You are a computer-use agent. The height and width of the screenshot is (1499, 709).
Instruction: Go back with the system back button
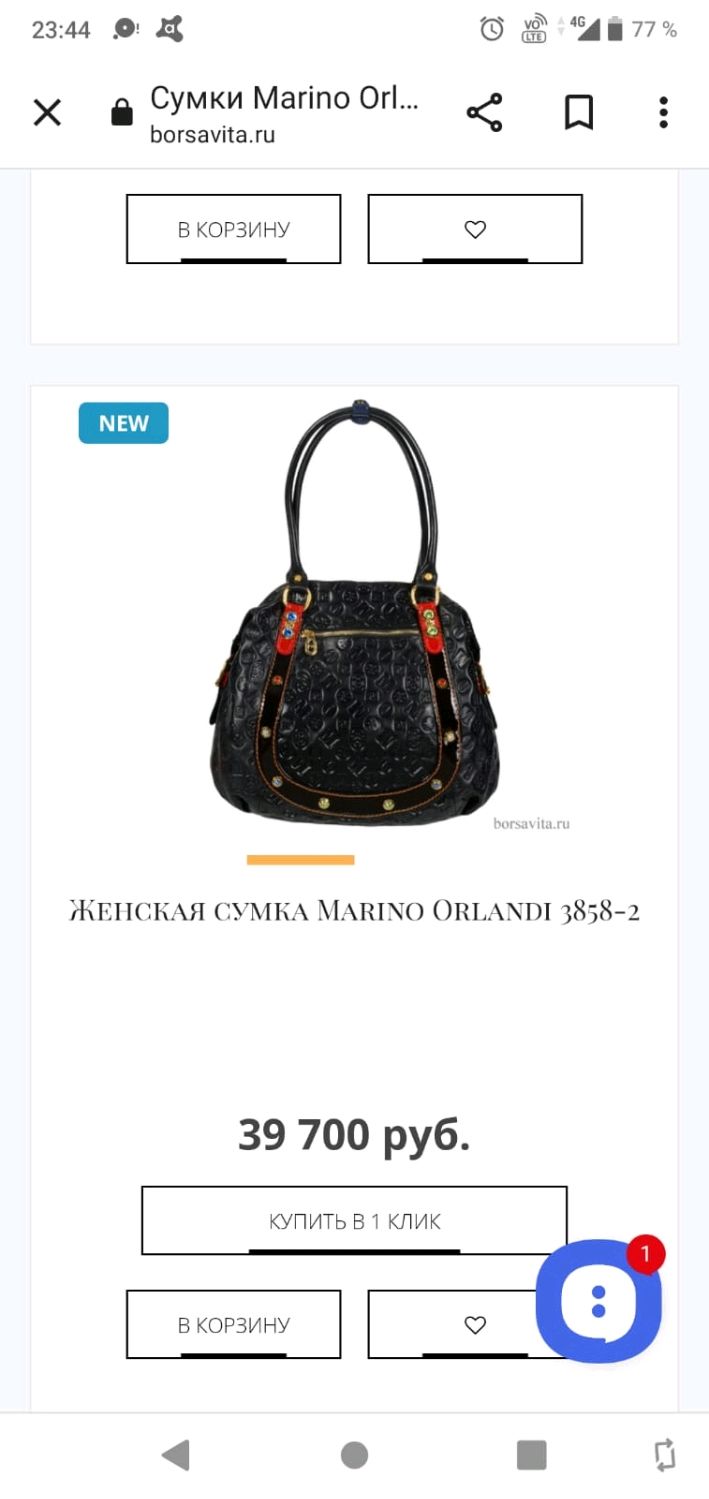[175, 1455]
